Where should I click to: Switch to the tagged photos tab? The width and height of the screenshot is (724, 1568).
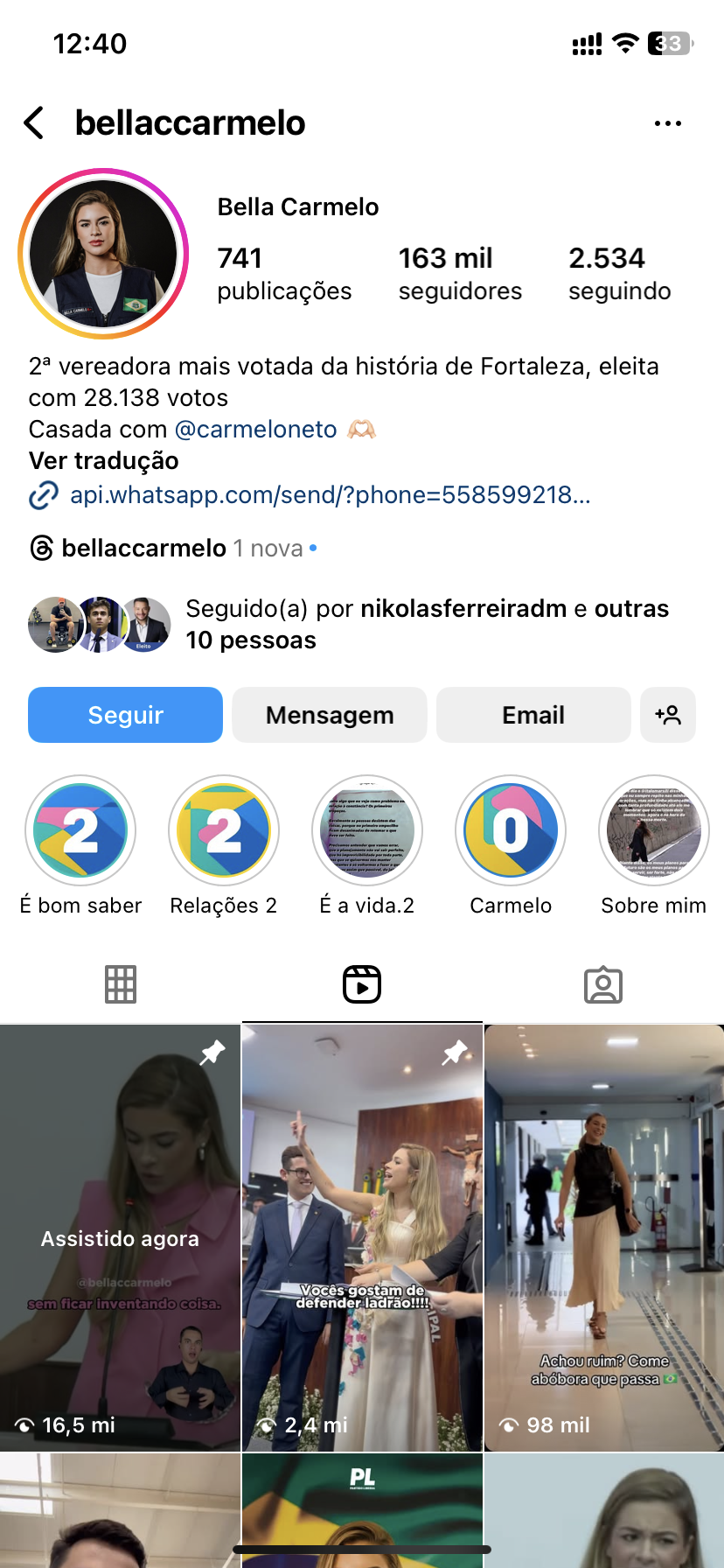click(603, 984)
